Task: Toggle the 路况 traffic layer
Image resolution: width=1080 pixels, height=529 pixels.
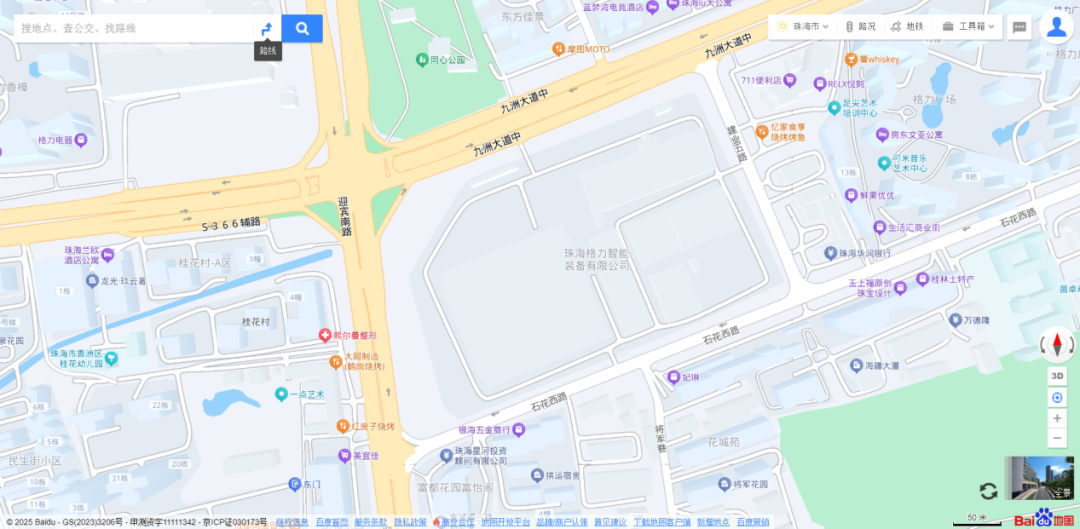Action: (860, 27)
